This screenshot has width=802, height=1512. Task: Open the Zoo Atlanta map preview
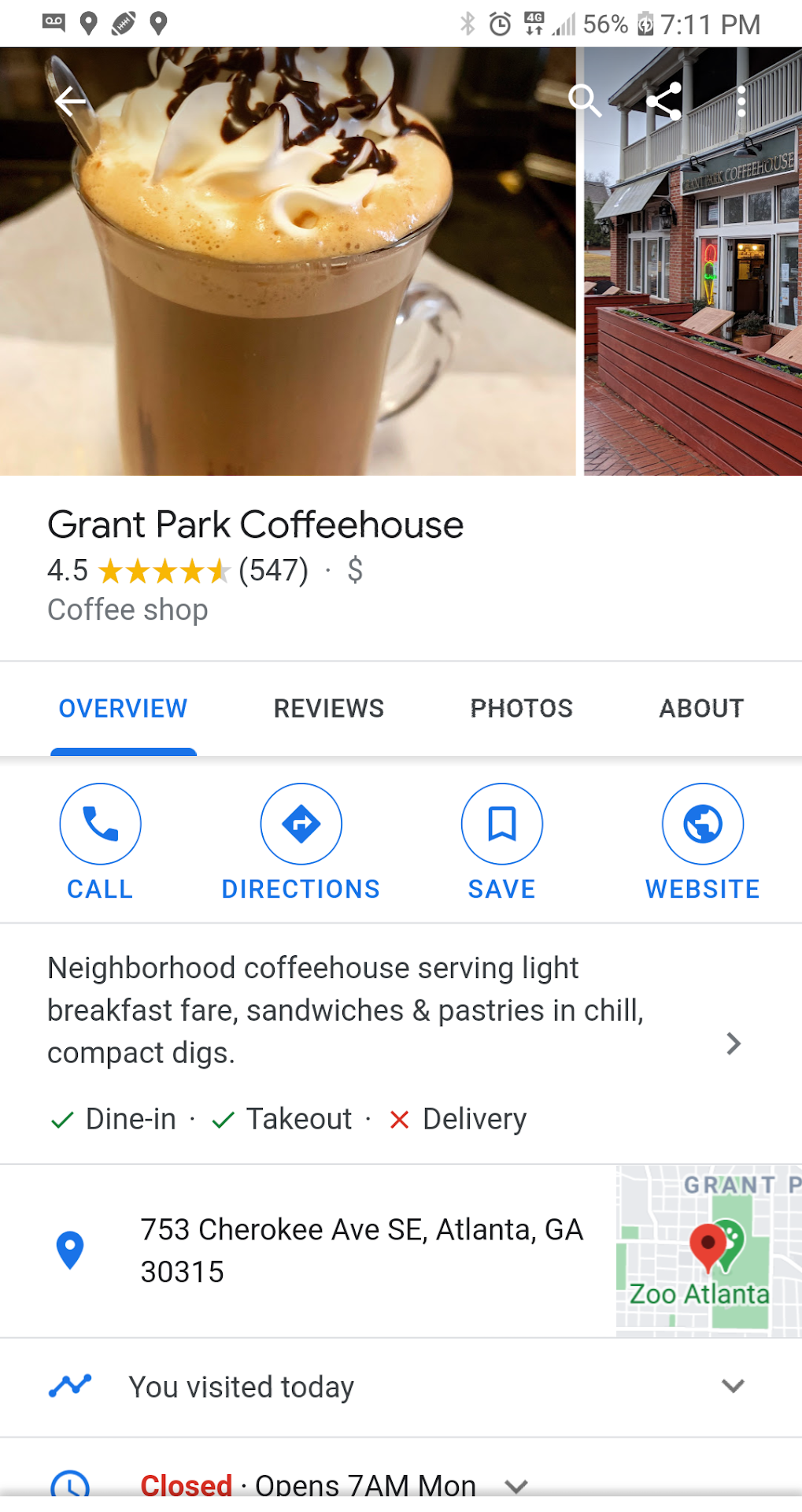tap(708, 1251)
